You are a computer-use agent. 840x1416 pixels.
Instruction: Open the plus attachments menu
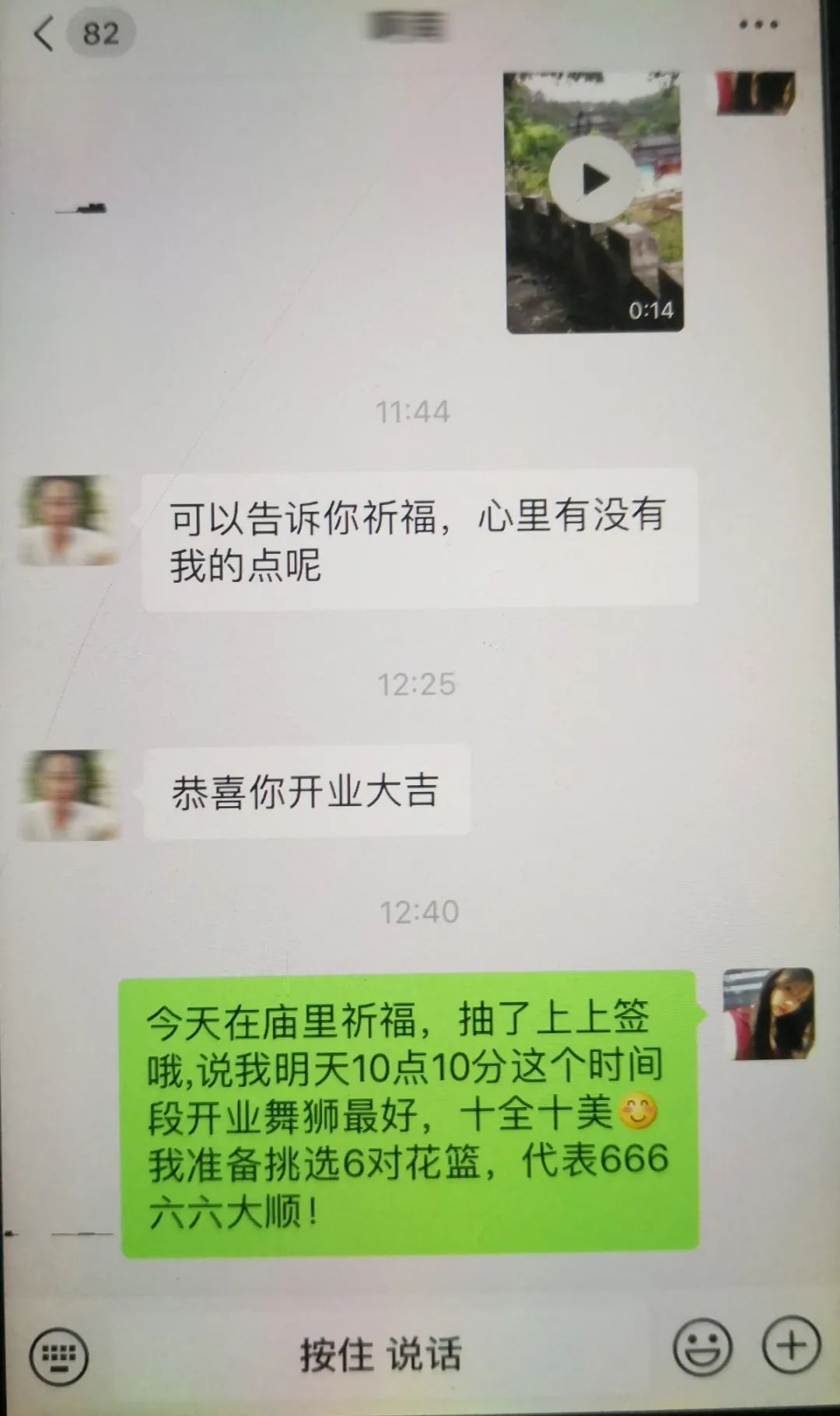click(792, 1345)
